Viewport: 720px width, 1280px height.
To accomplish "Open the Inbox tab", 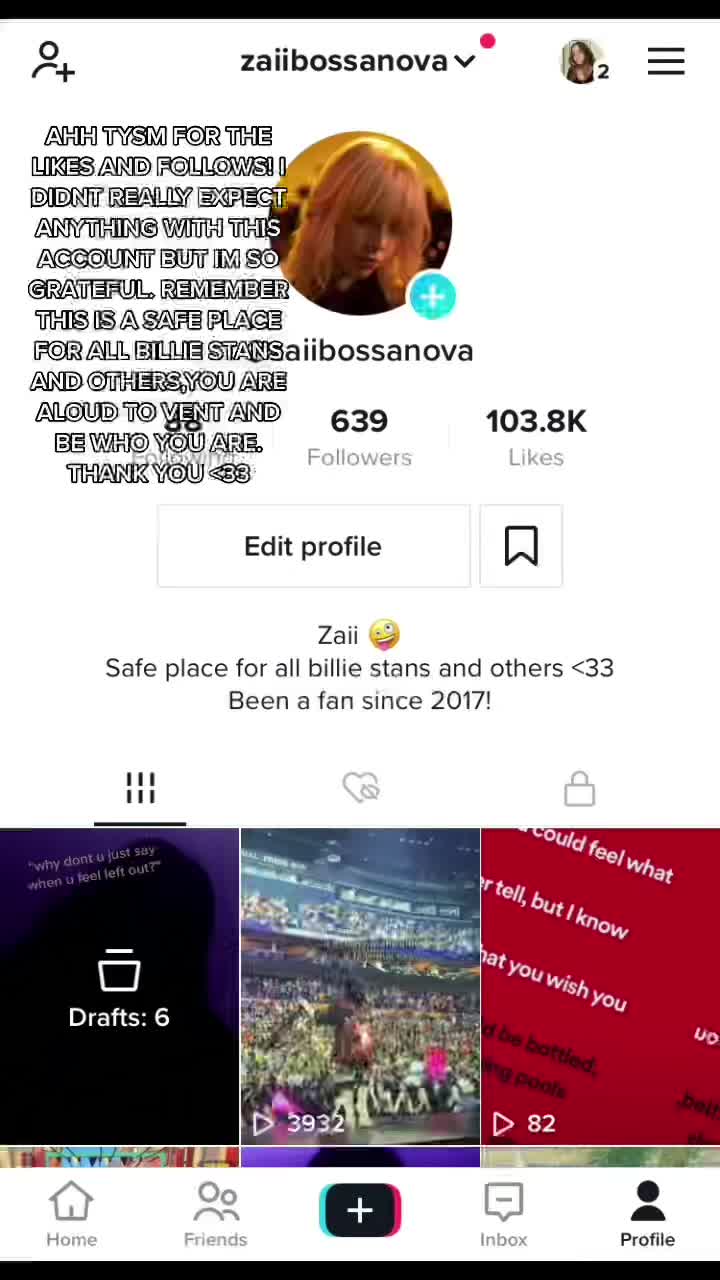I will click(x=503, y=1214).
